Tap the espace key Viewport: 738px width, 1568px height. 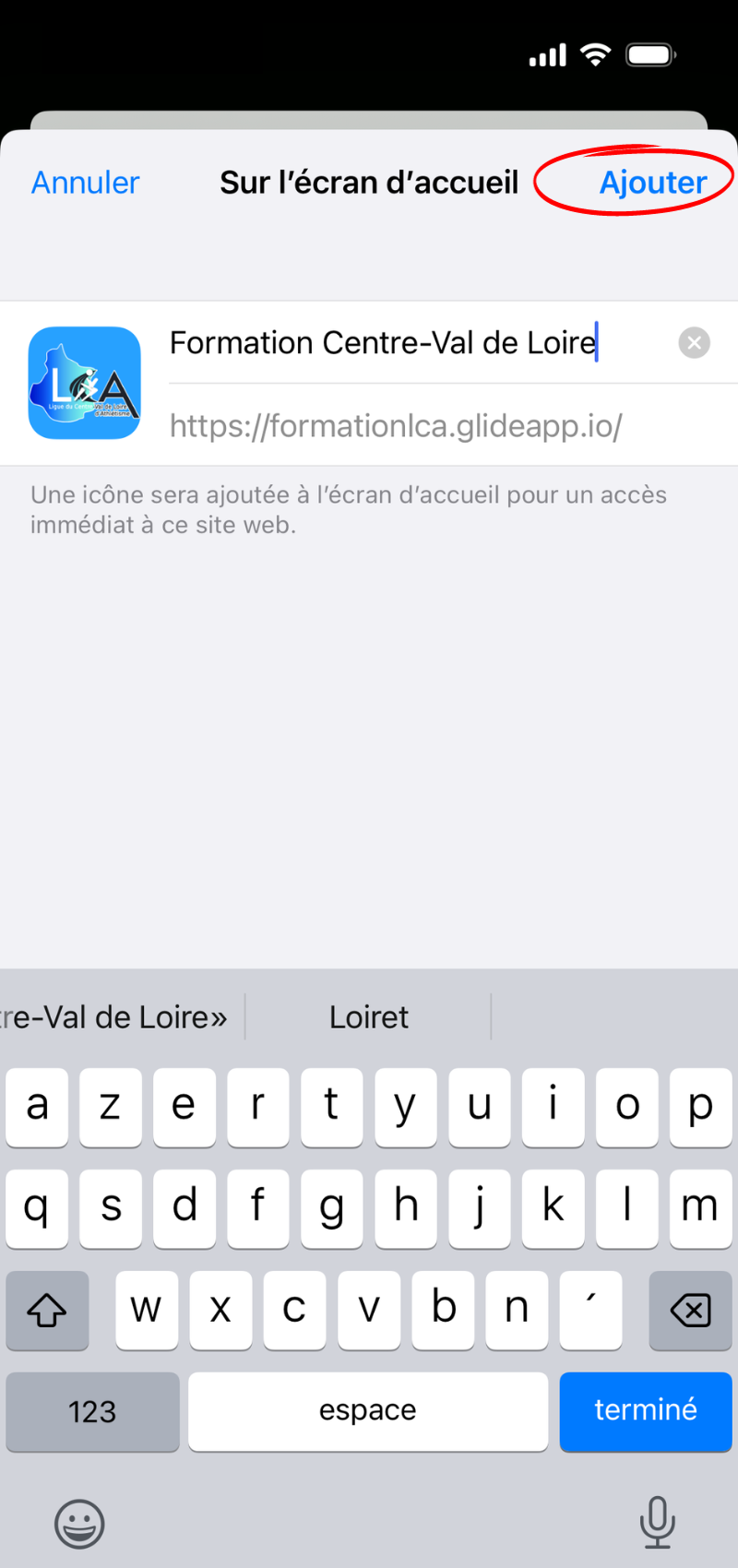(x=367, y=1410)
